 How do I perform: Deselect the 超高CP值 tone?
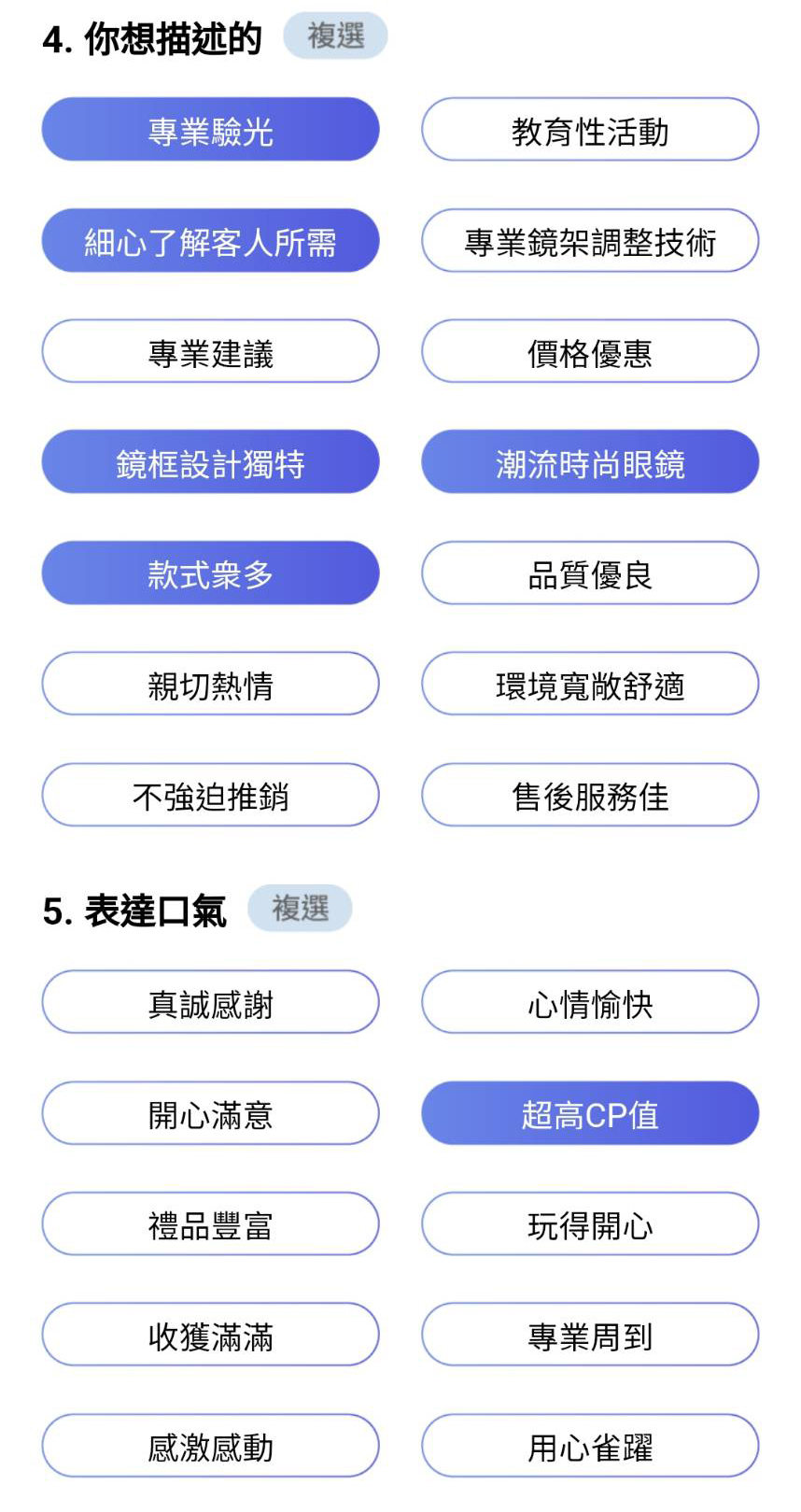(590, 1114)
